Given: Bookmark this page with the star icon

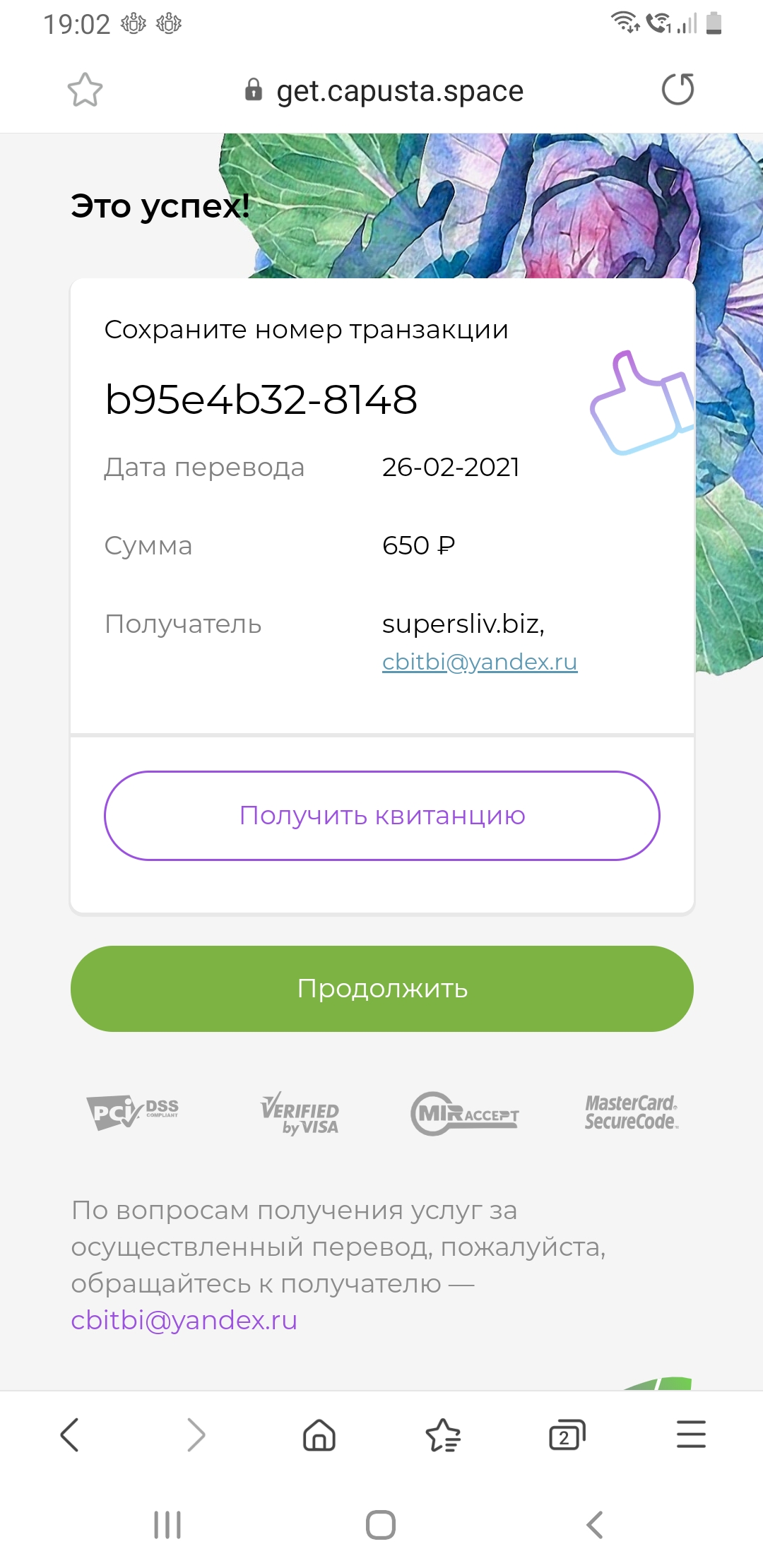Looking at the screenshot, I should [x=85, y=90].
